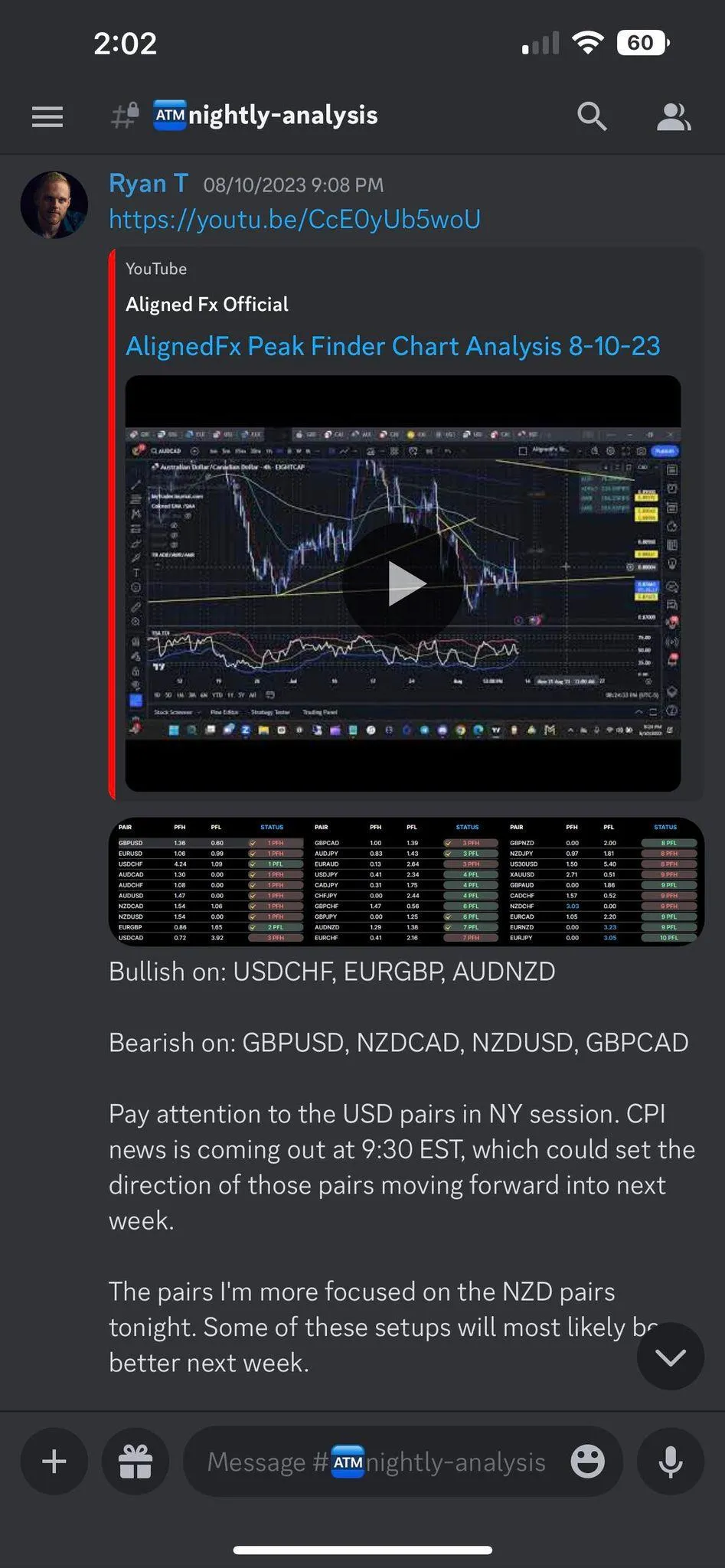
Task: Open AlignedFx Peak Finder Chart Analysis title link
Action: coord(393,346)
